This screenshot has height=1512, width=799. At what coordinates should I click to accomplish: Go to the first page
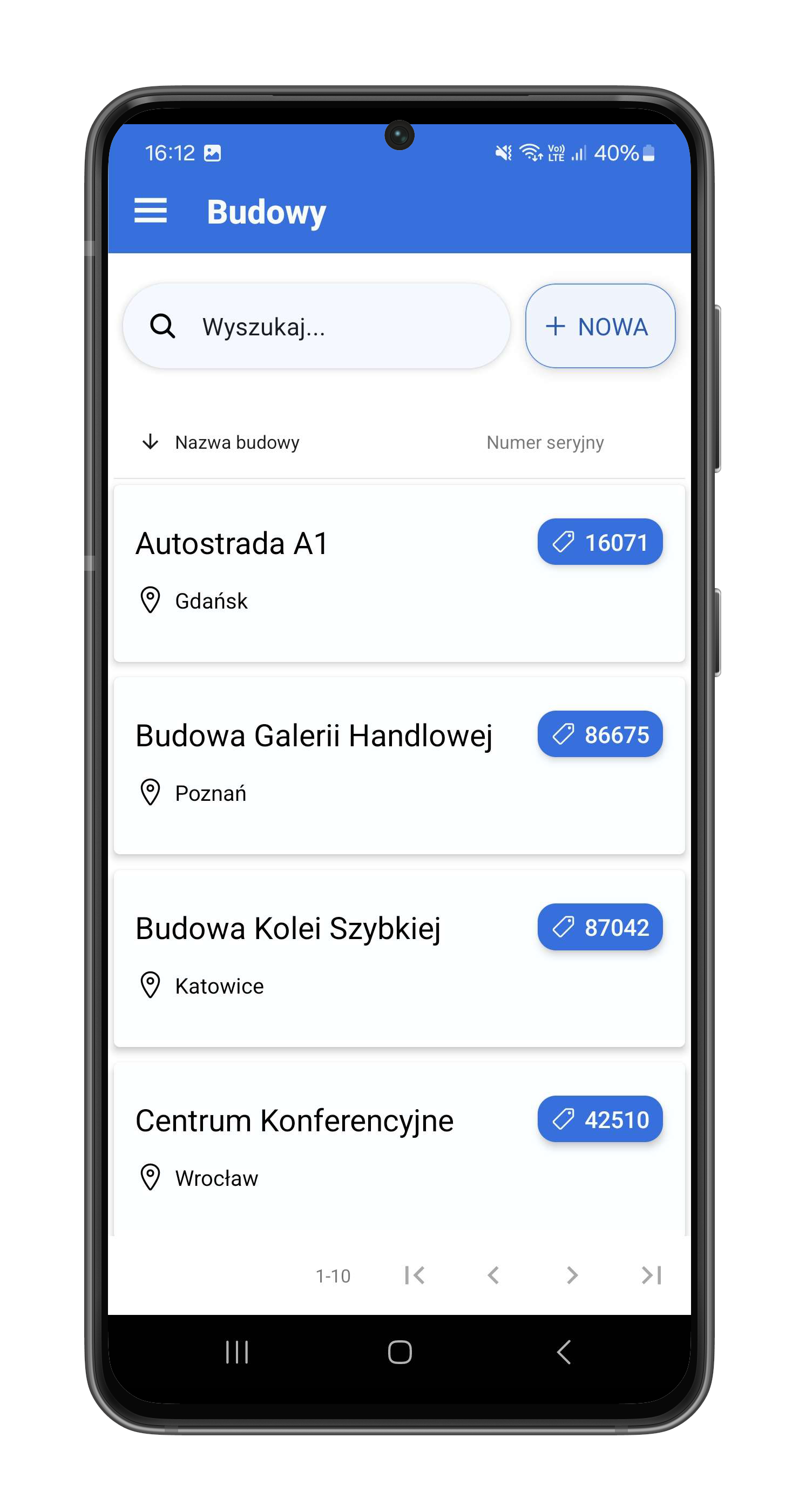tap(415, 1275)
